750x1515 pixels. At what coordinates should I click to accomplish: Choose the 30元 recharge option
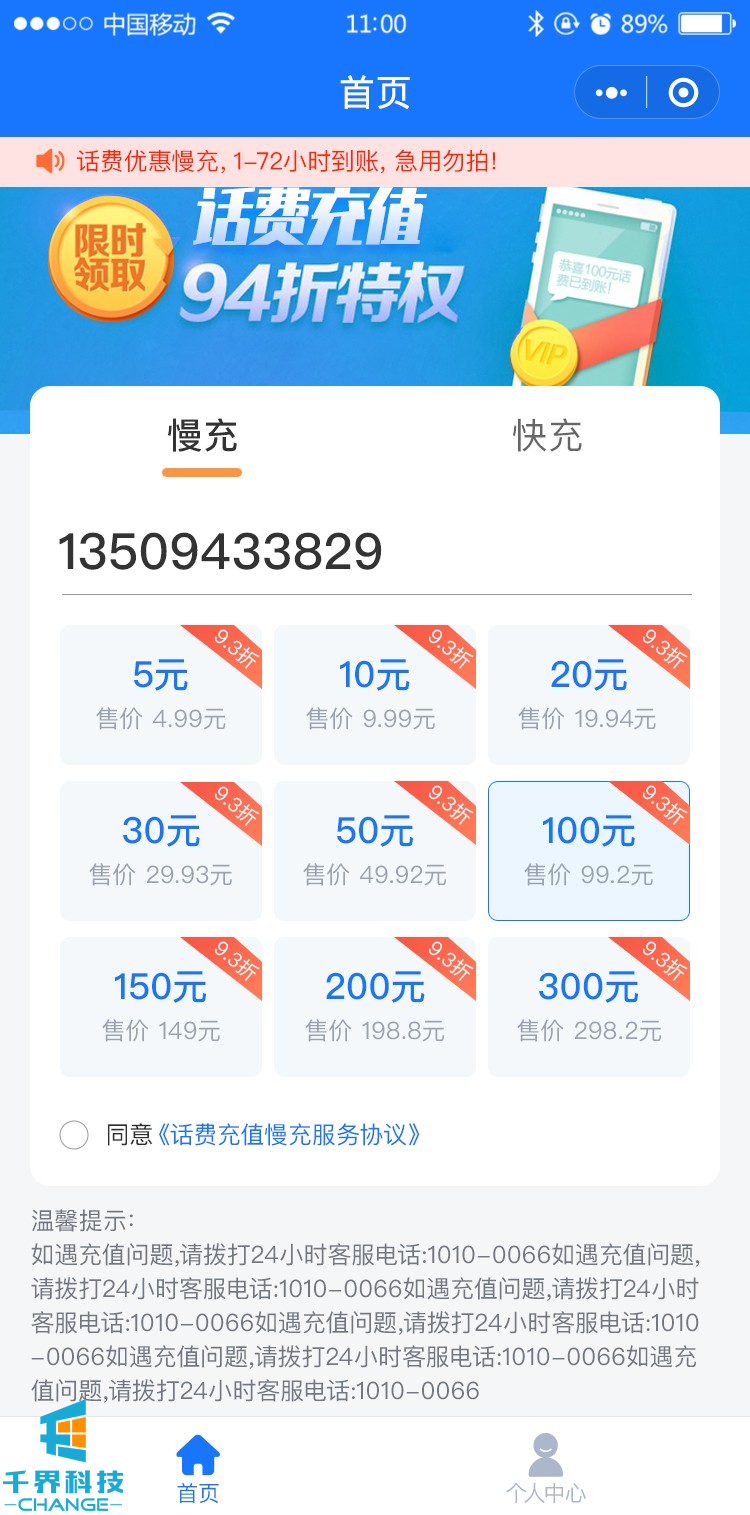(x=161, y=850)
